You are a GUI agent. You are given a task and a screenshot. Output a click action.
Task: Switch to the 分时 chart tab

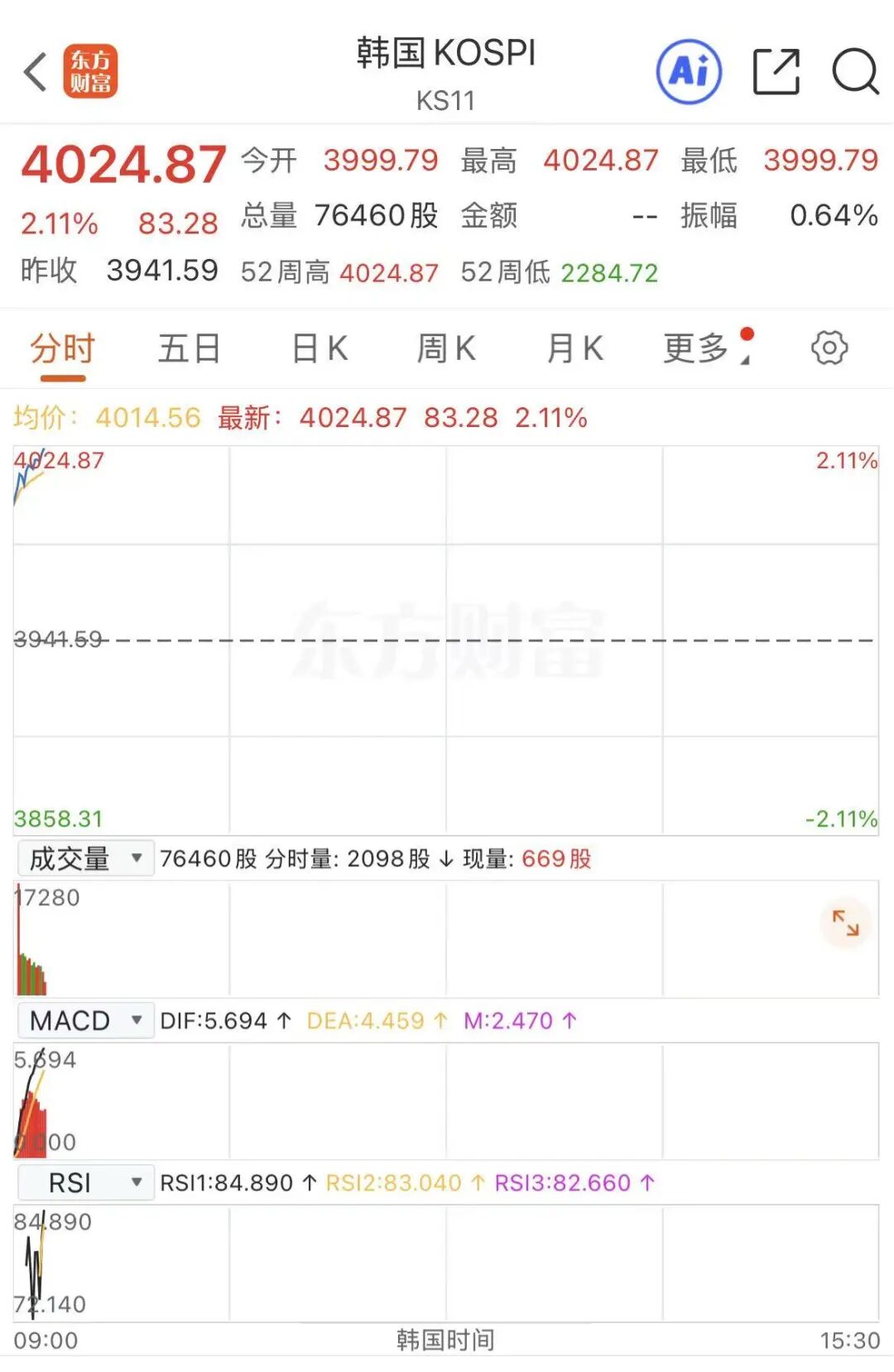(63, 349)
